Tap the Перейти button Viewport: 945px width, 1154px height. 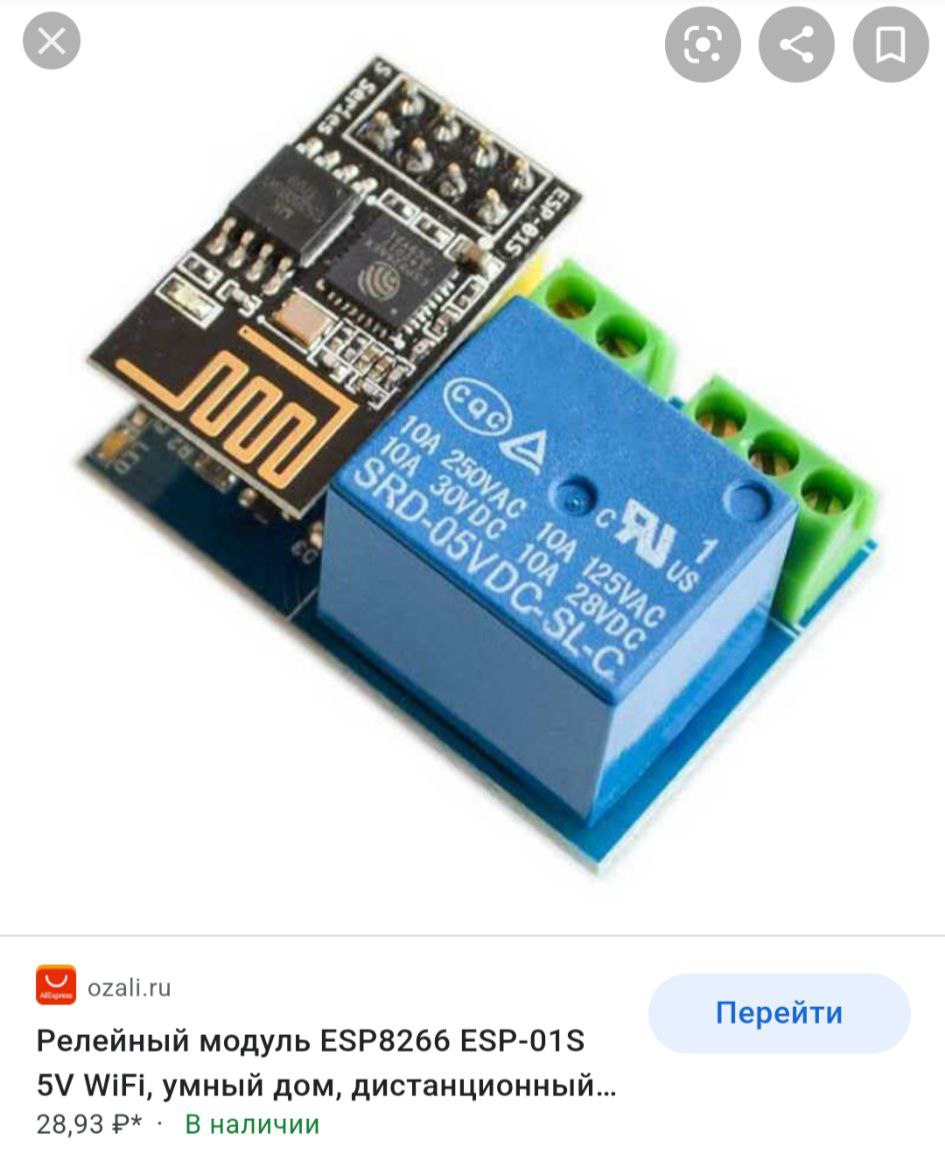click(x=779, y=1013)
